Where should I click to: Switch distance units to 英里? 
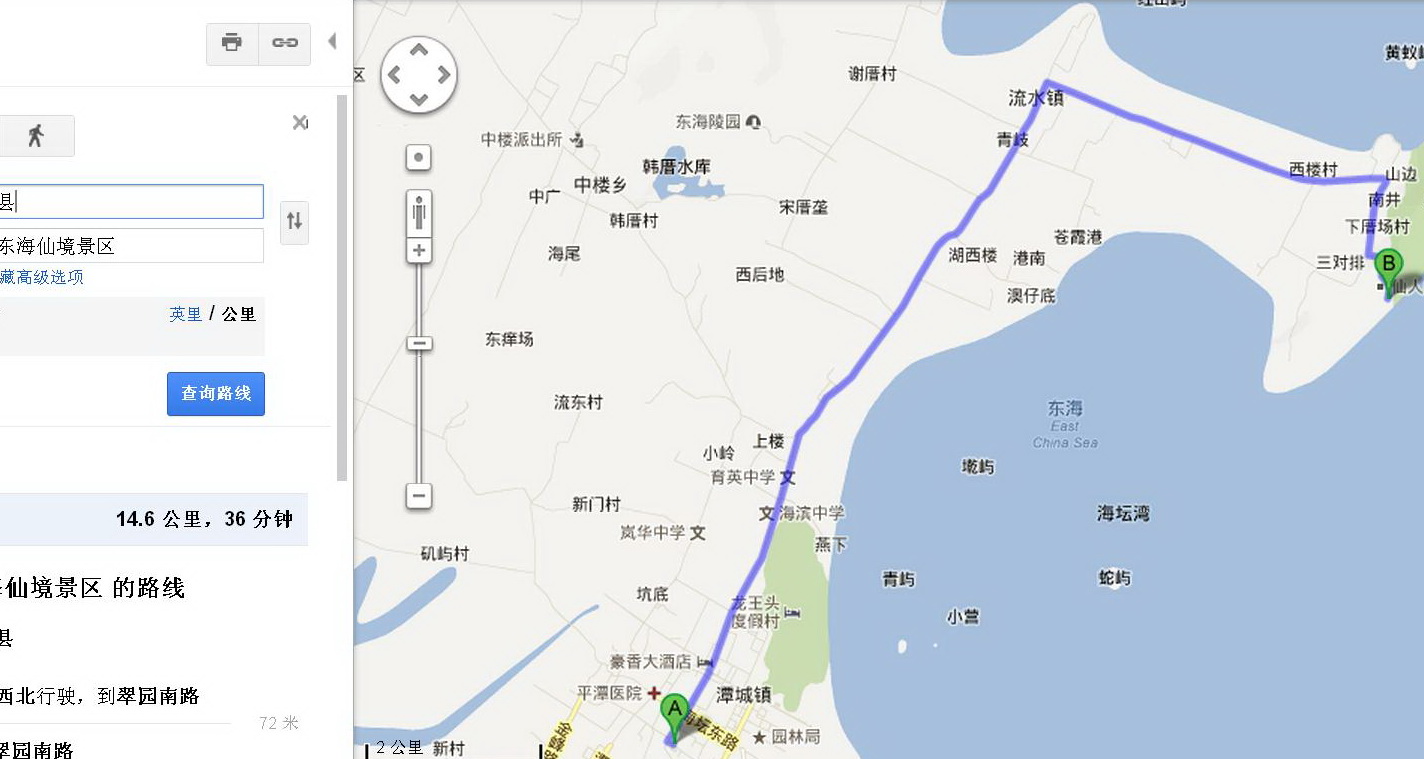click(x=185, y=314)
